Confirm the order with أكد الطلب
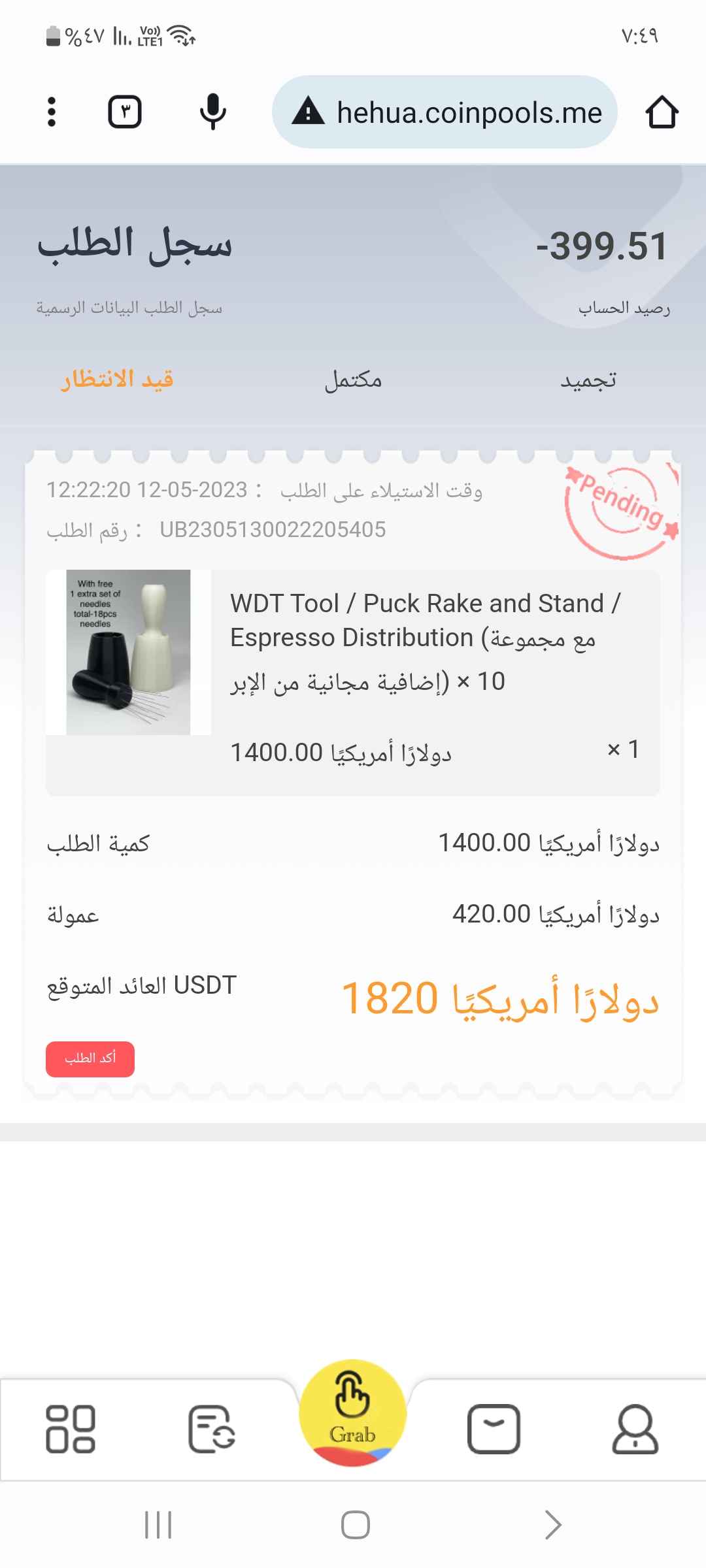Screen dimensions: 706x1568 pos(90,1058)
